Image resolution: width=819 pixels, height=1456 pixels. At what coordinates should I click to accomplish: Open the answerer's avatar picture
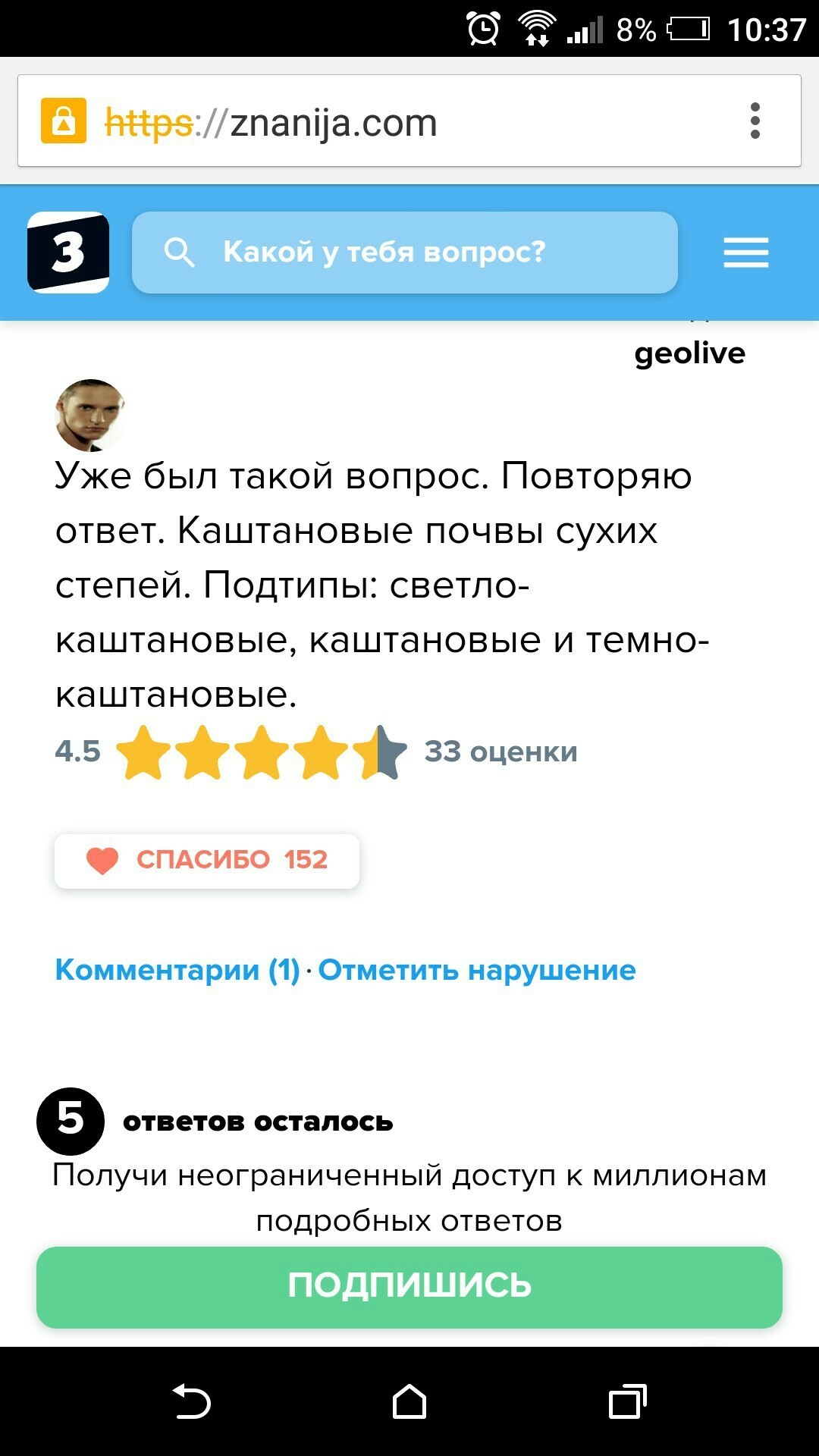click(90, 416)
